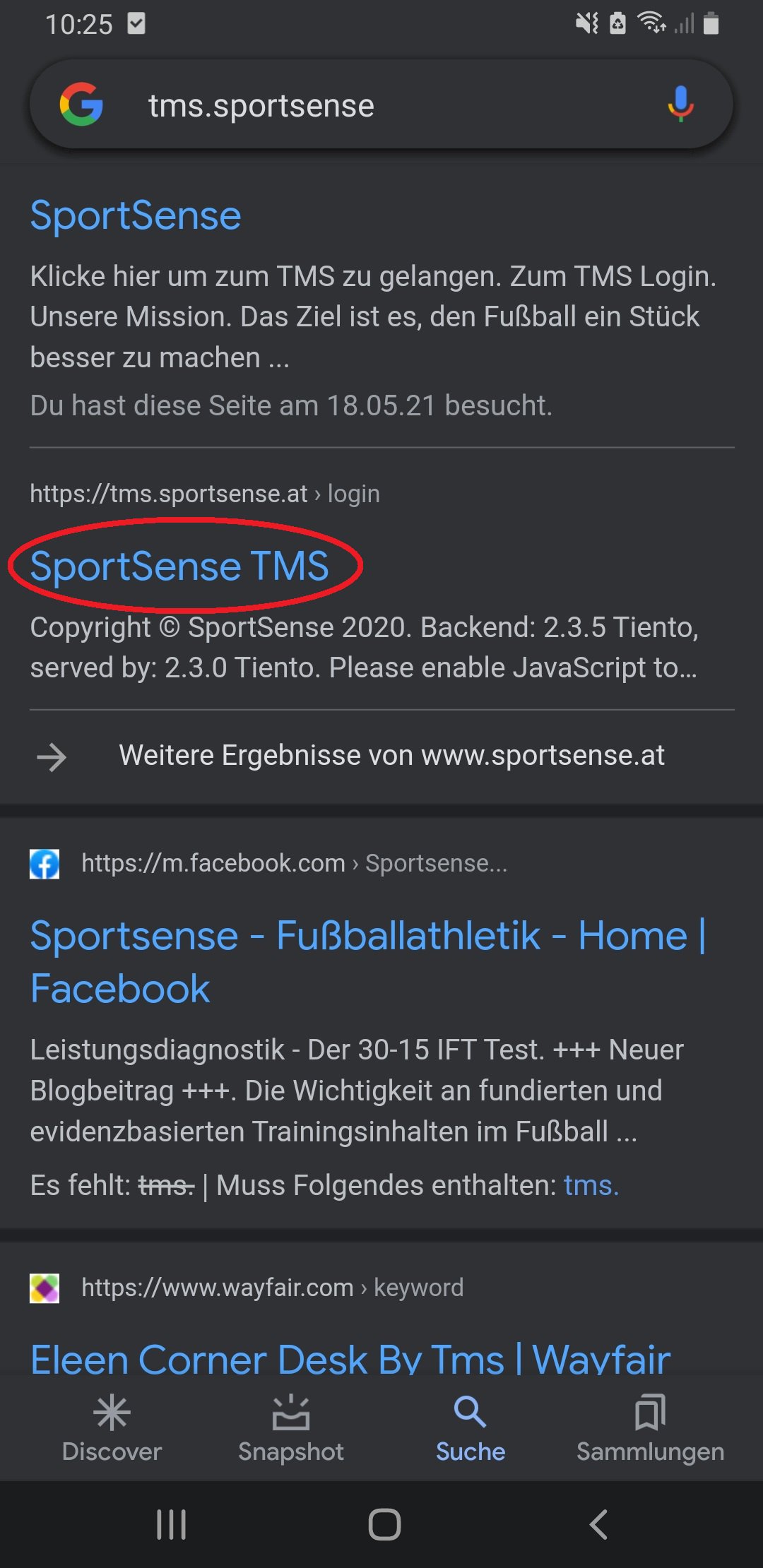
Task: Start voice search with the microphone
Action: pos(680,105)
